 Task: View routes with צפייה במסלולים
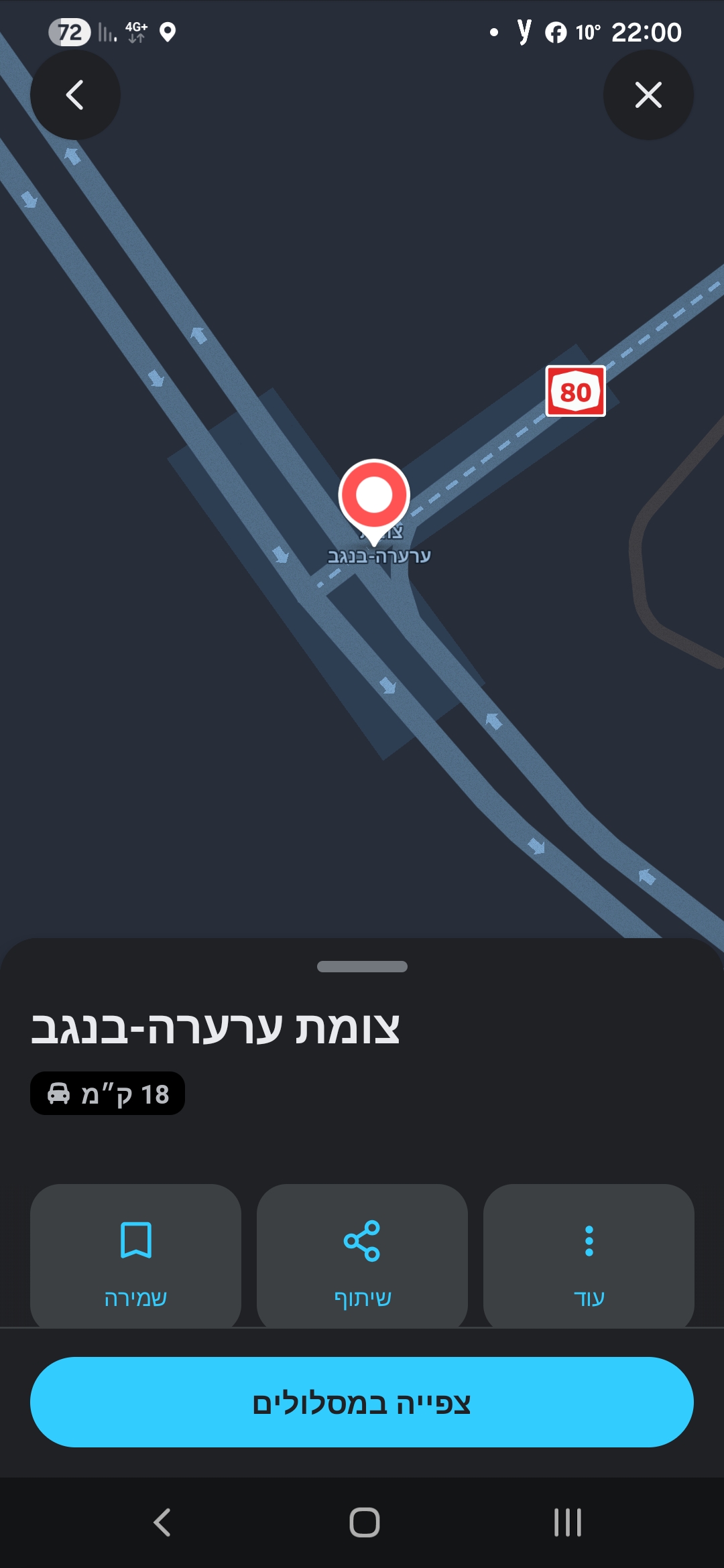pyautogui.click(x=362, y=1402)
